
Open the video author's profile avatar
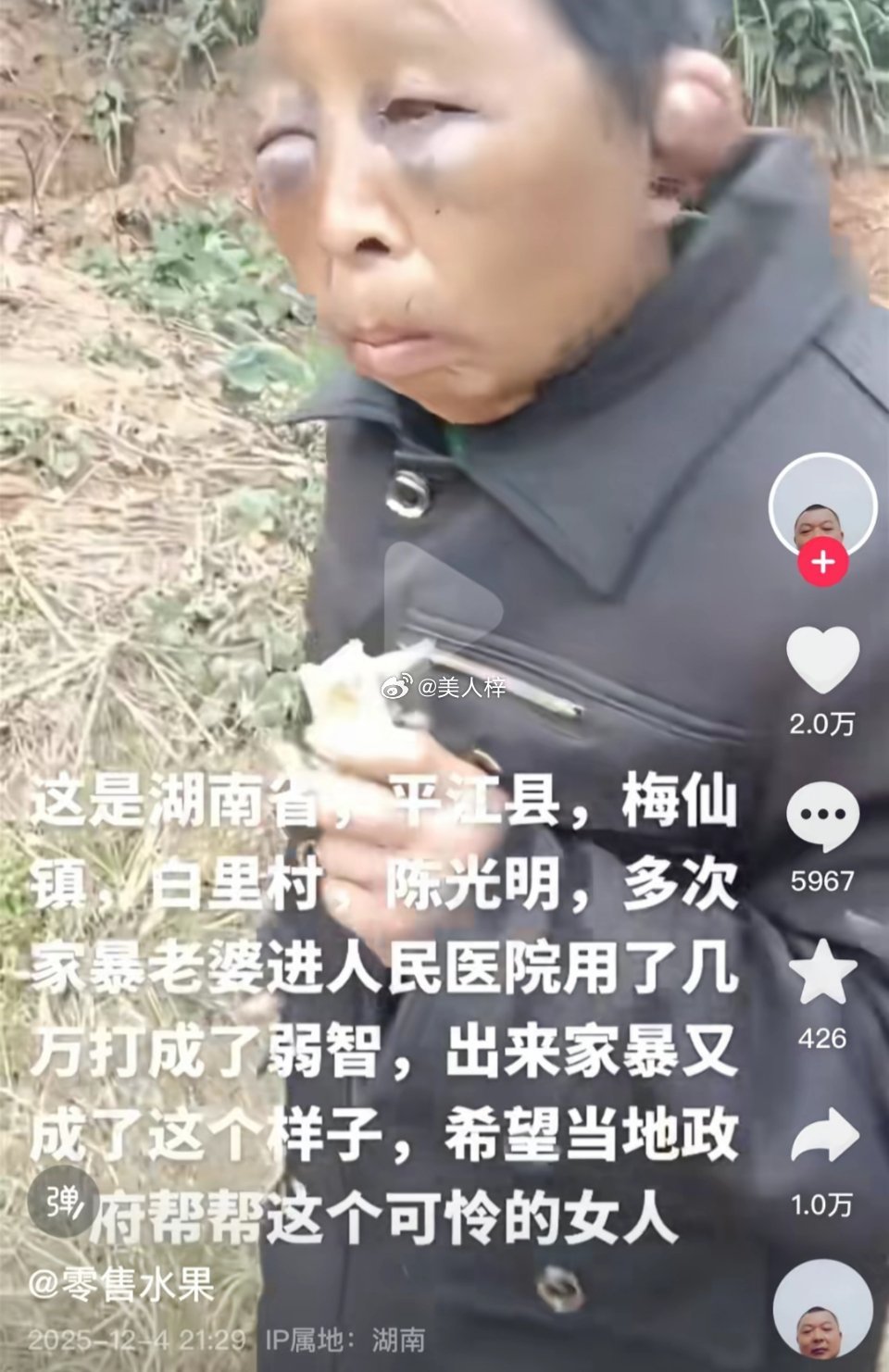[822, 508]
